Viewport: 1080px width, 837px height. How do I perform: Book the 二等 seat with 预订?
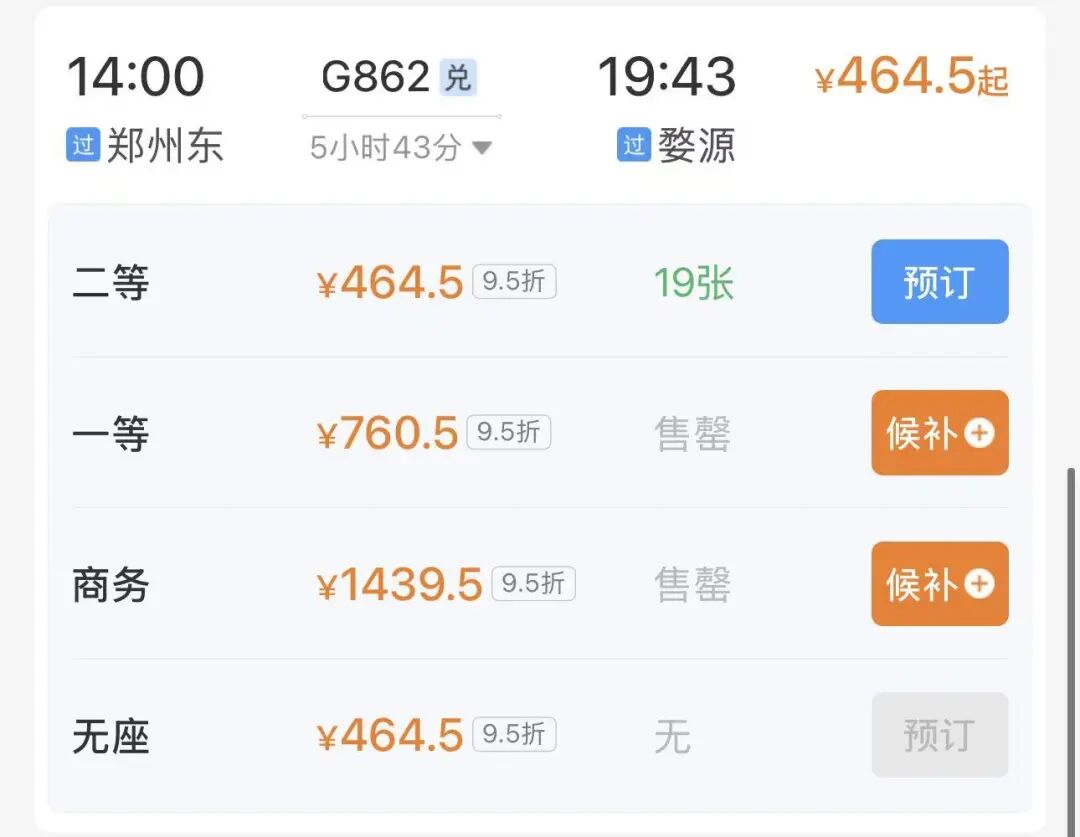[939, 282]
